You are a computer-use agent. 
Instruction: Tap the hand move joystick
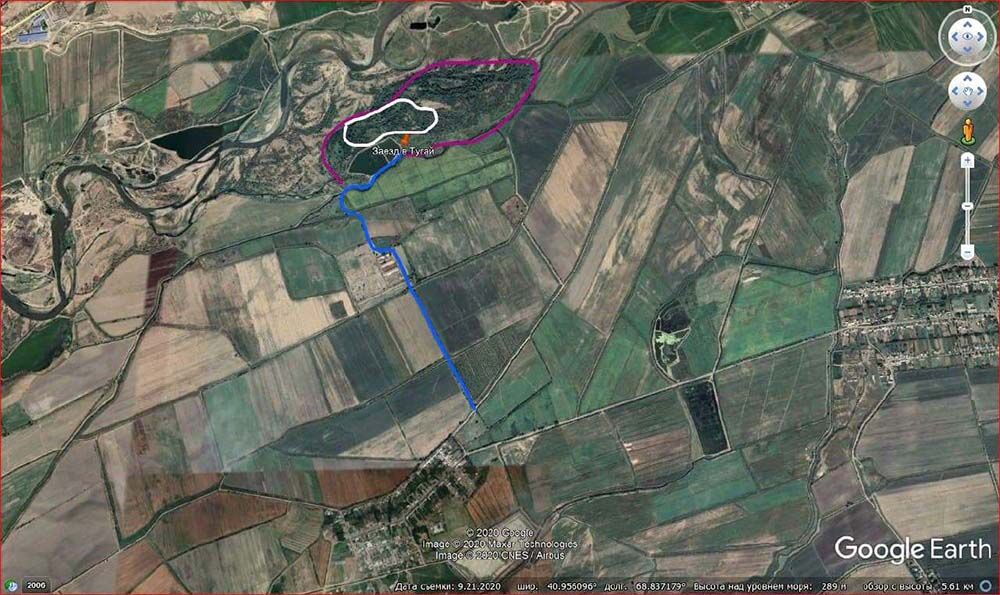(x=967, y=91)
